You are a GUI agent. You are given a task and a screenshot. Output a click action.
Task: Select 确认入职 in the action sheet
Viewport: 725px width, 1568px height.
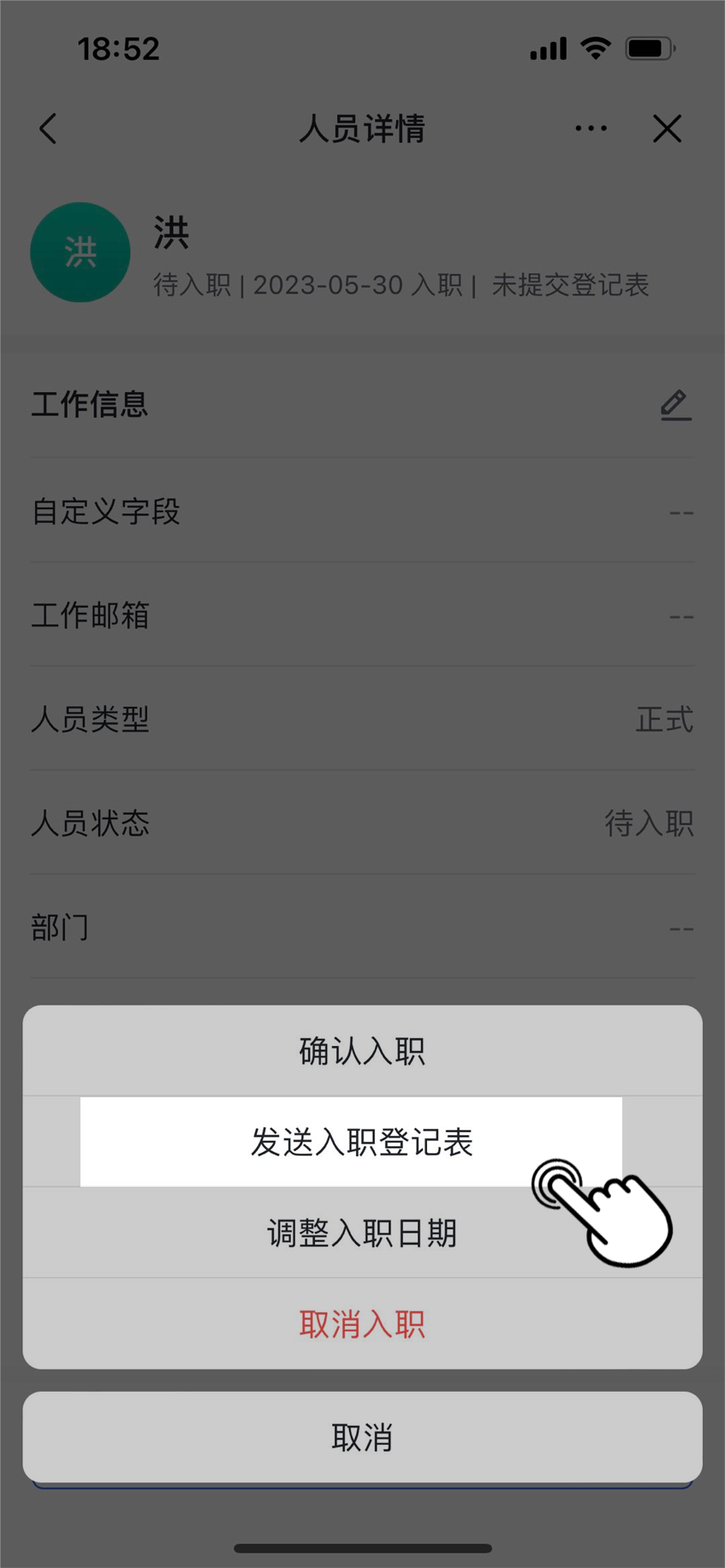tap(362, 1050)
